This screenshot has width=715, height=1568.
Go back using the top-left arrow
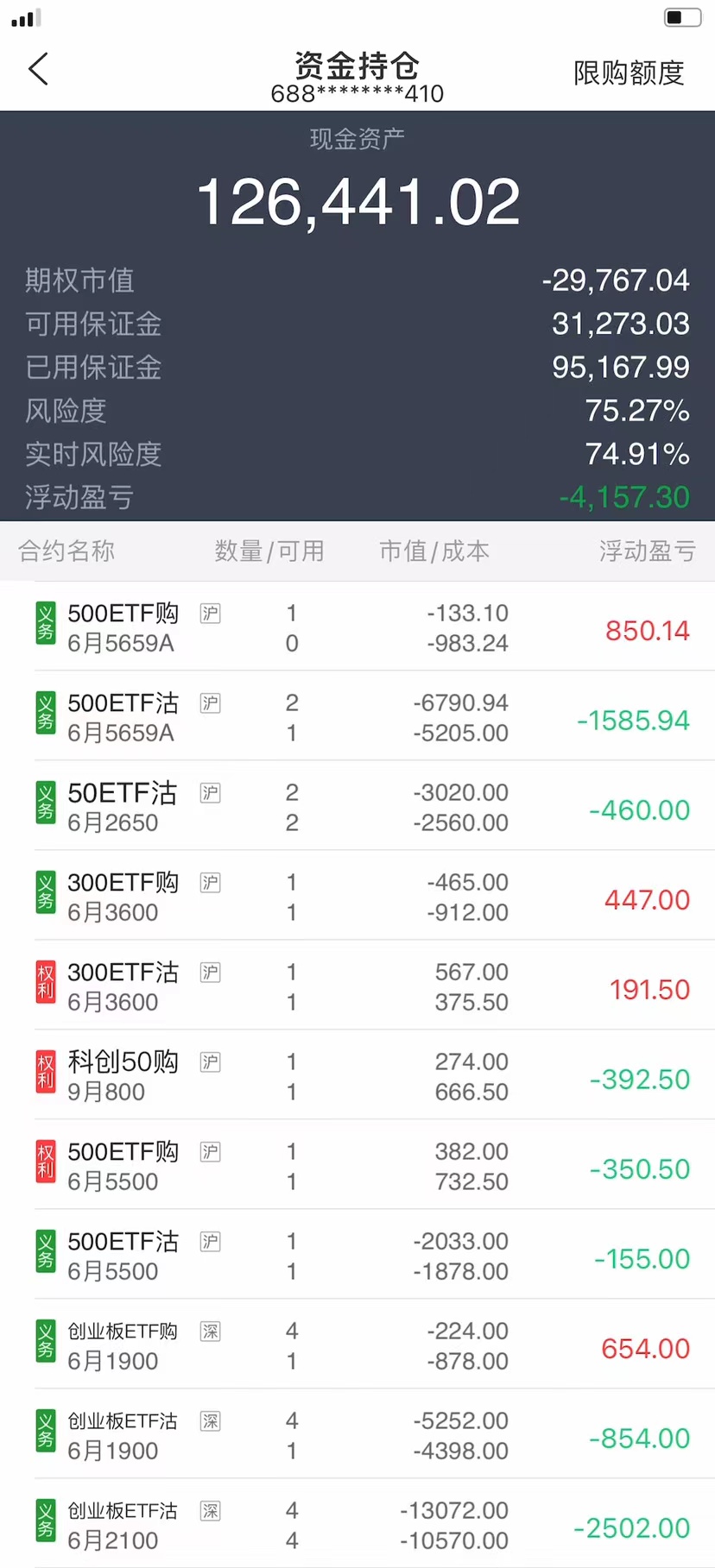[x=39, y=70]
